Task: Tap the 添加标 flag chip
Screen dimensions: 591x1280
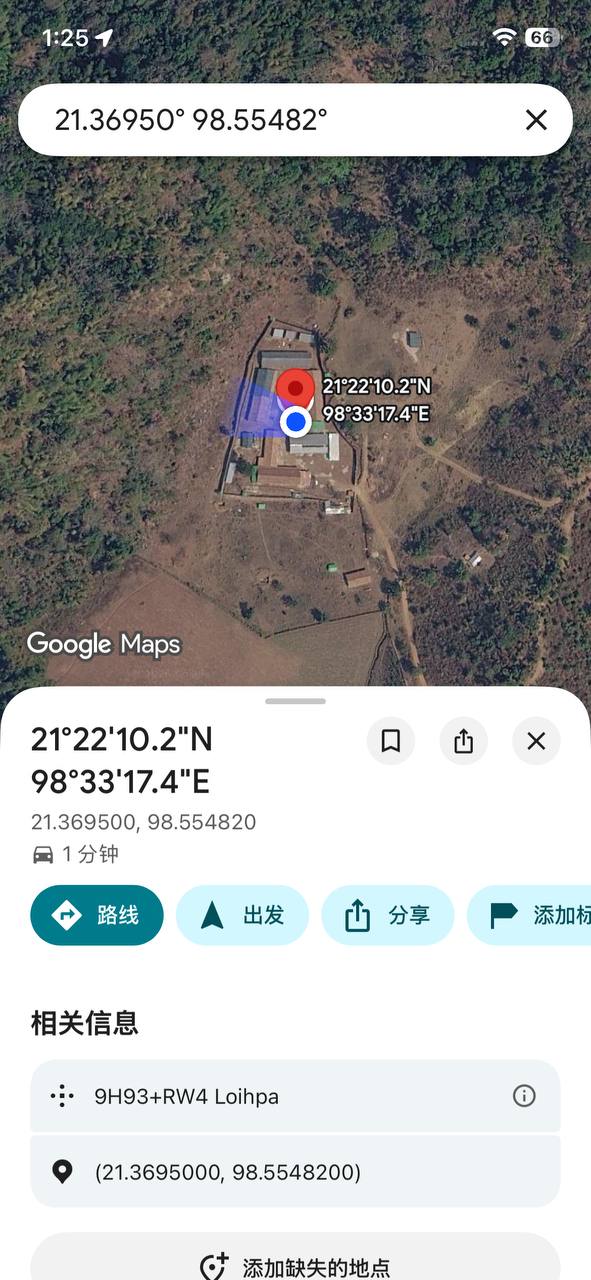Action: 529,915
